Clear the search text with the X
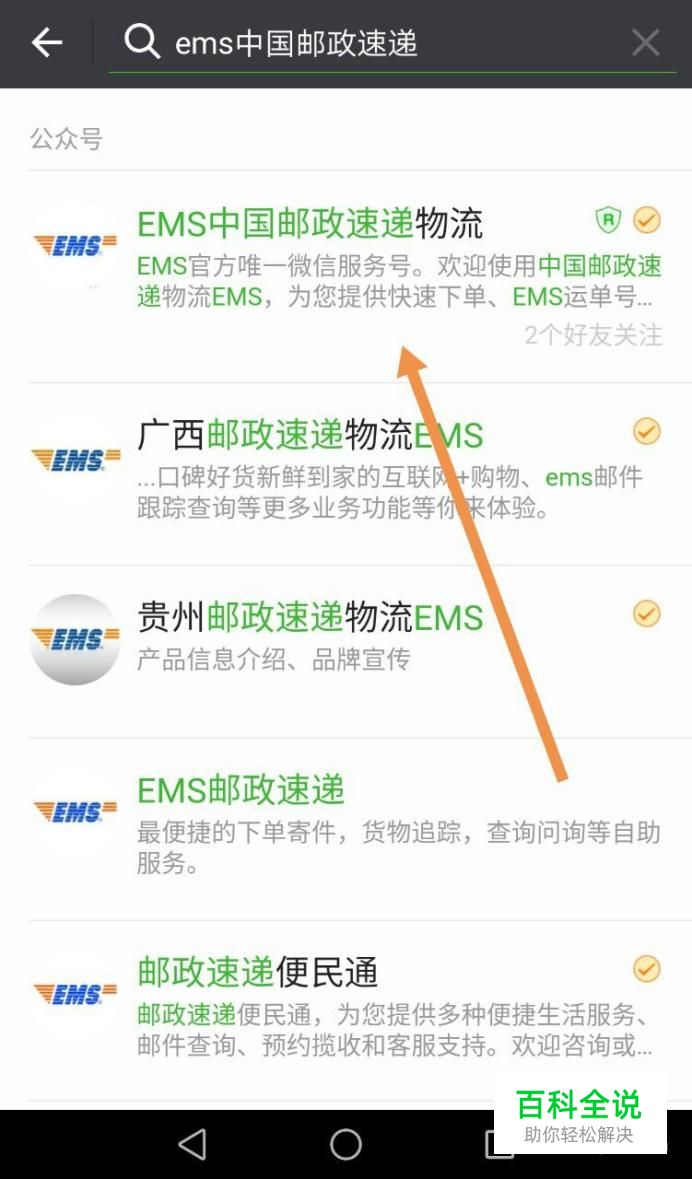Image resolution: width=692 pixels, height=1179 pixels. click(645, 43)
